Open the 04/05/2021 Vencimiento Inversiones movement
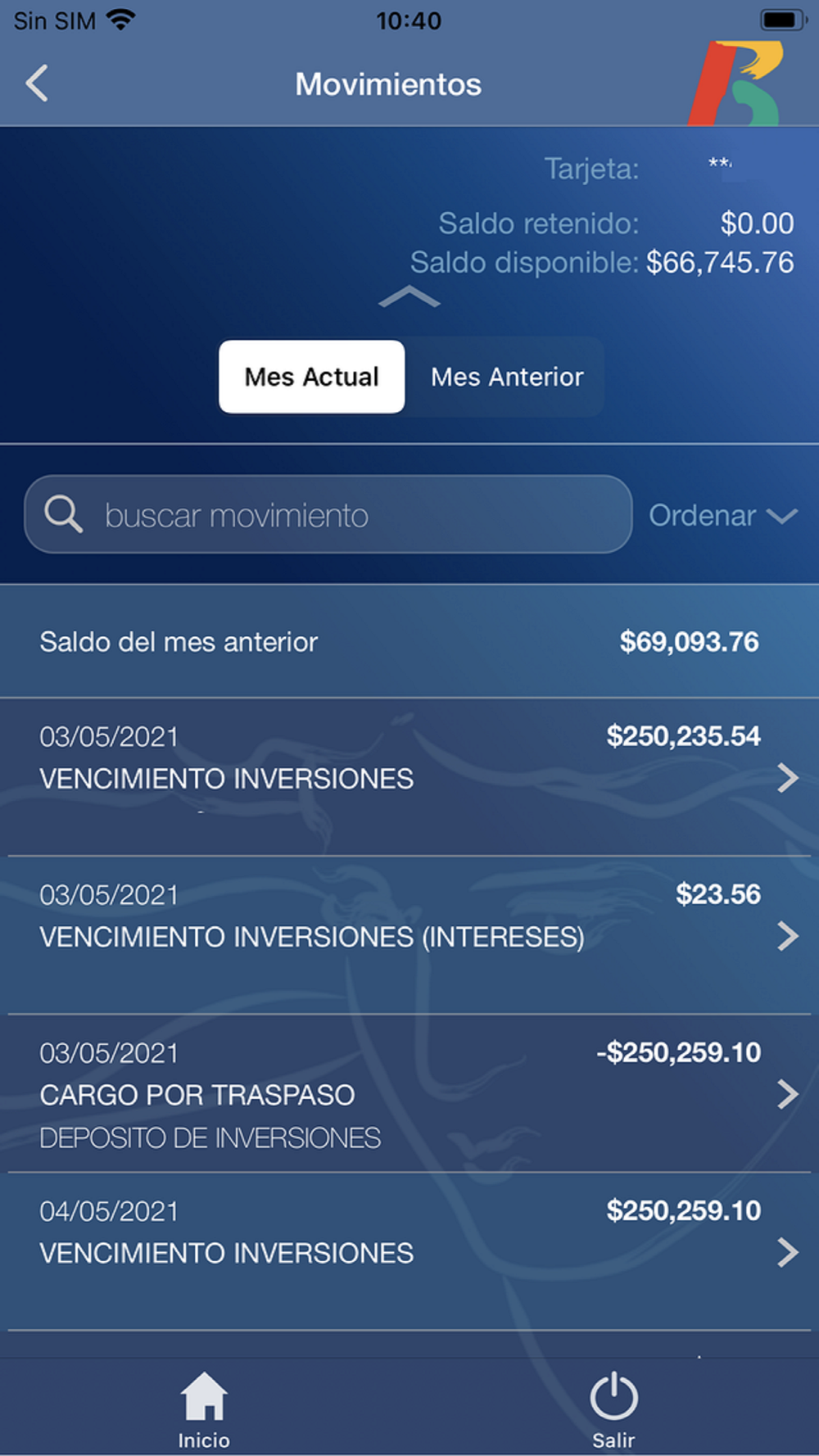 (x=409, y=1250)
